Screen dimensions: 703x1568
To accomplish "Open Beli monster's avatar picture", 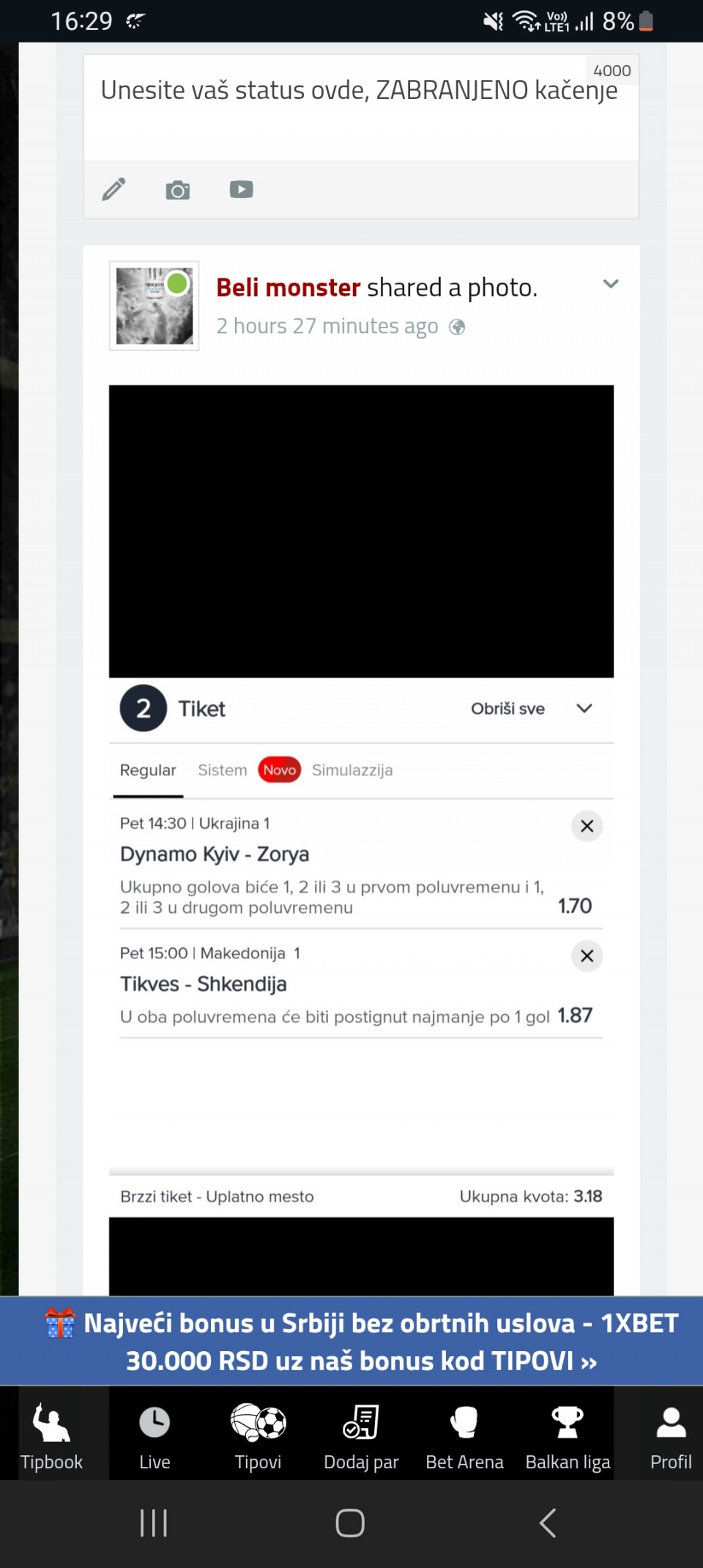I will [x=155, y=306].
